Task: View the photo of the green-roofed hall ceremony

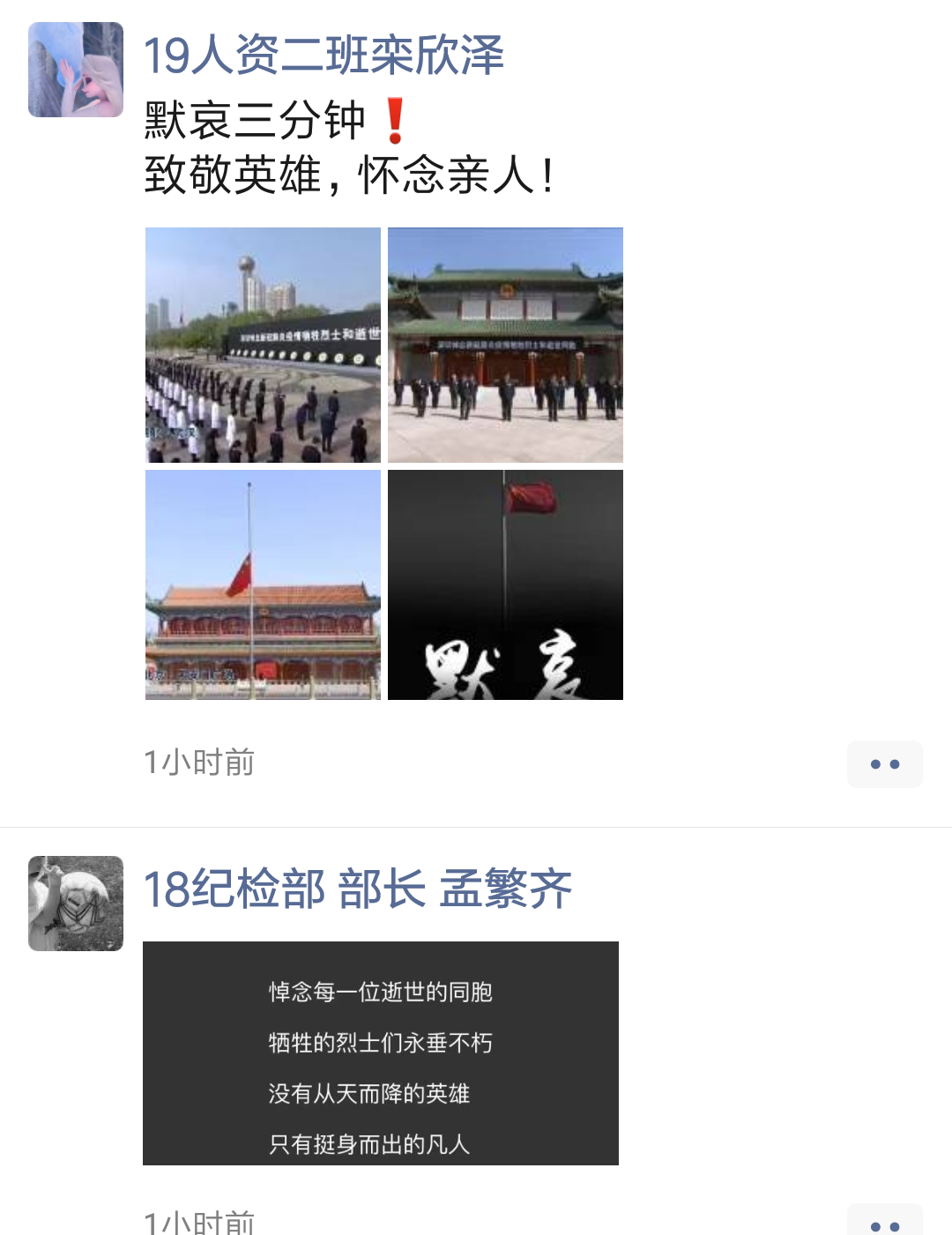Action: point(505,345)
